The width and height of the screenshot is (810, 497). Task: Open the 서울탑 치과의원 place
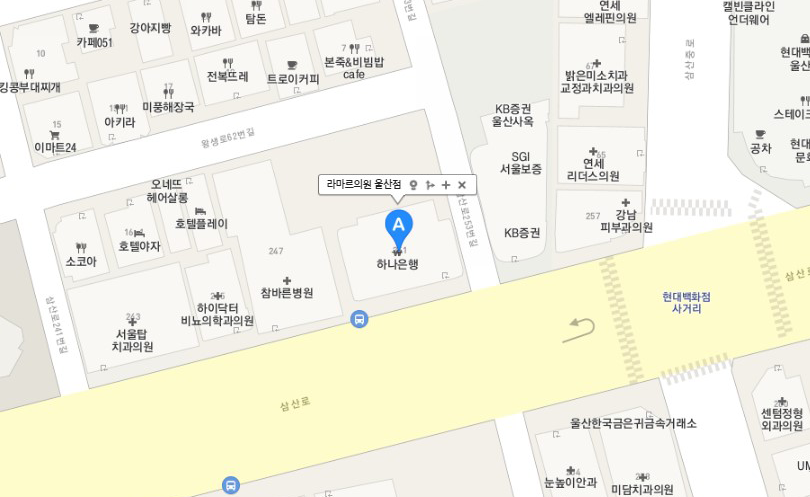[132, 340]
